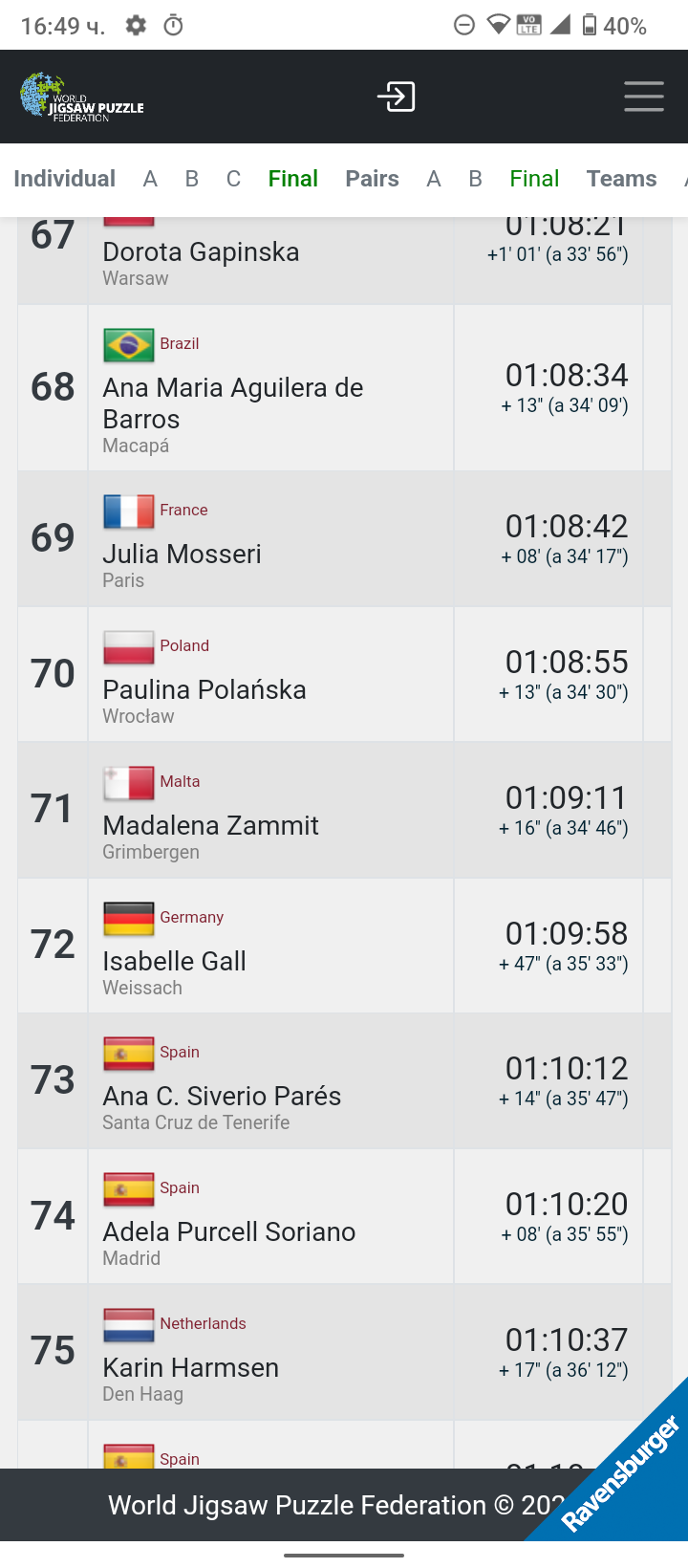688x1568 pixels.
Task: Tap the login icon in the header
Action: pos(396,97)
